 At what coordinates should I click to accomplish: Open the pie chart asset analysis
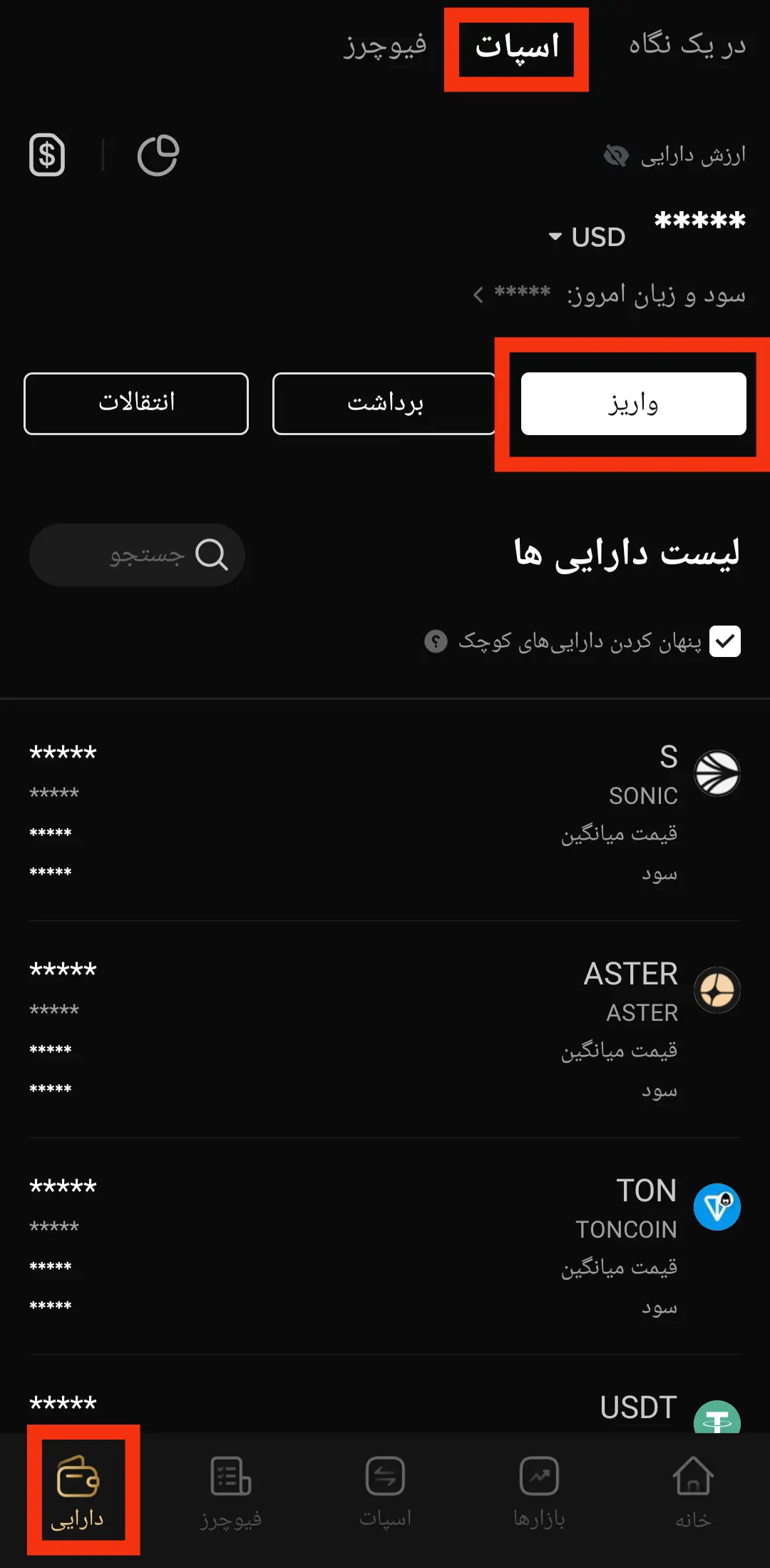click(158, 155)
